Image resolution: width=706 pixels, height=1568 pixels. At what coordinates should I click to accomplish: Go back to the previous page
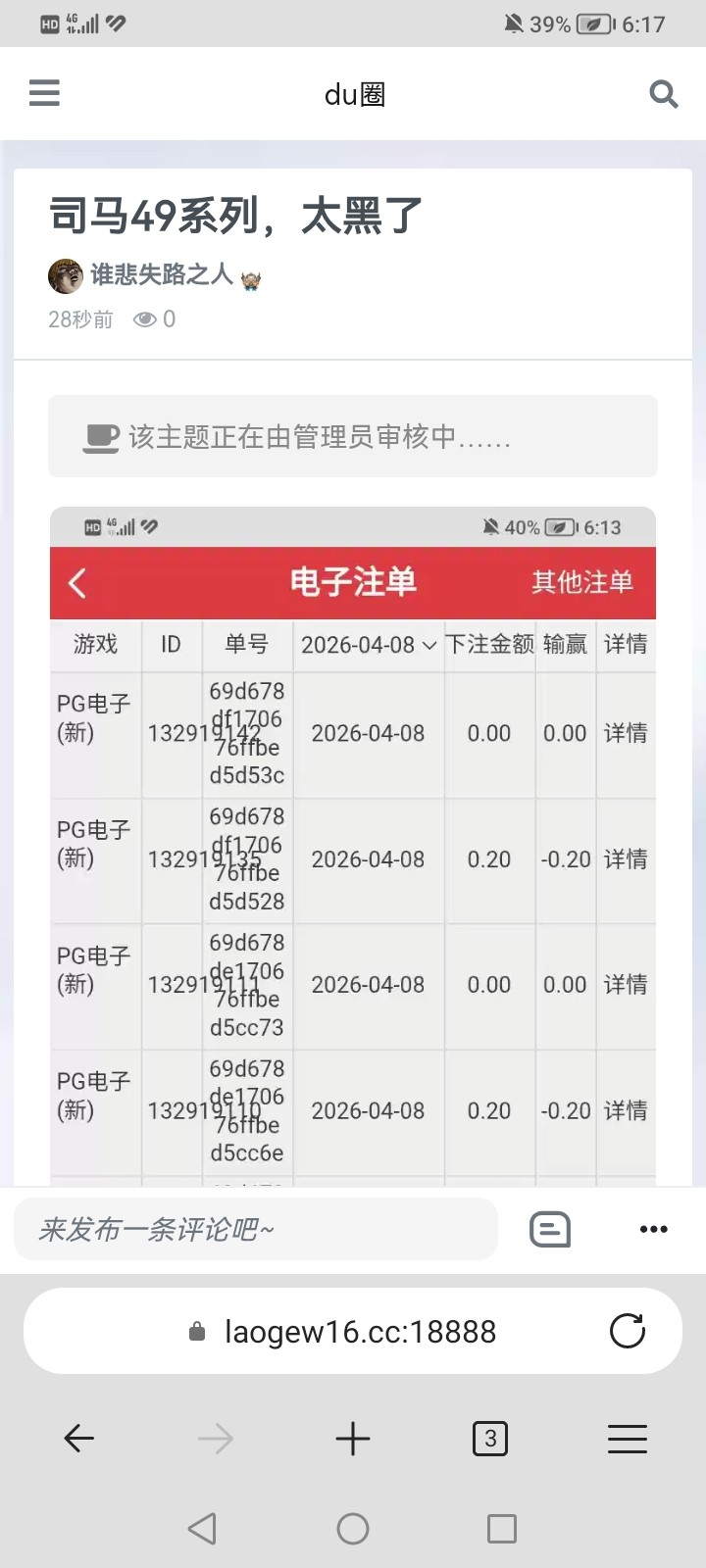coord(78,1439)
